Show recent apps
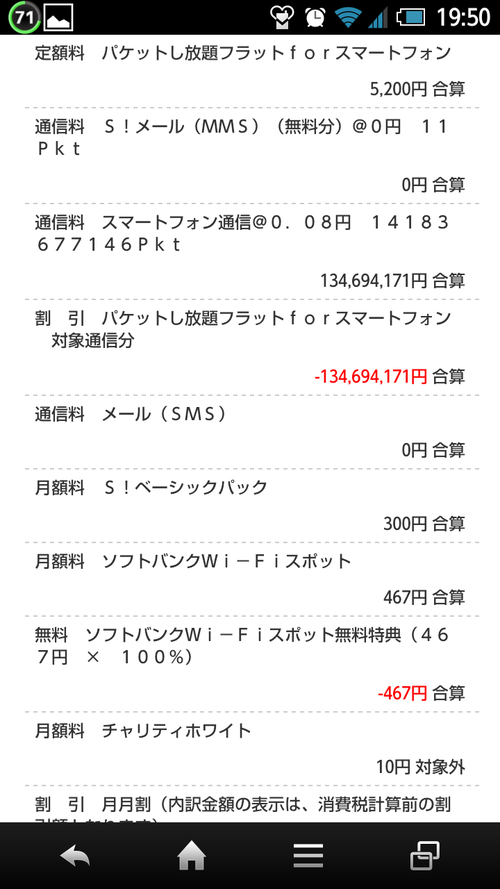This screenshot has height=889, width=500. 425,856
